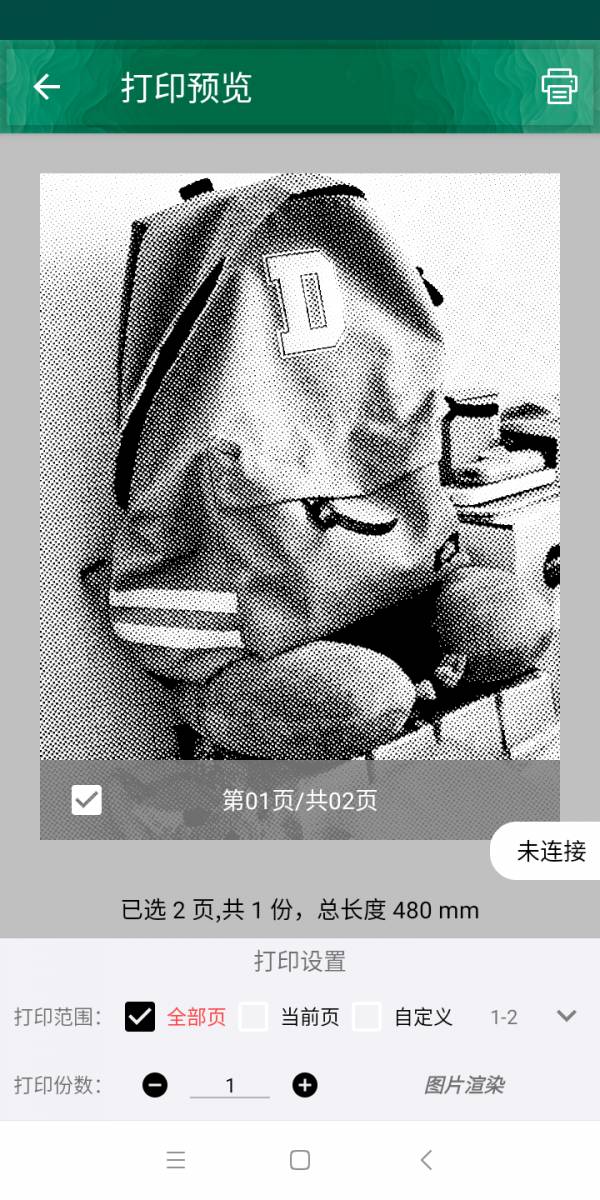The image size is (600, 1200).
Task: Select 全部页 print range
Action: click(x=140, y=1017)
